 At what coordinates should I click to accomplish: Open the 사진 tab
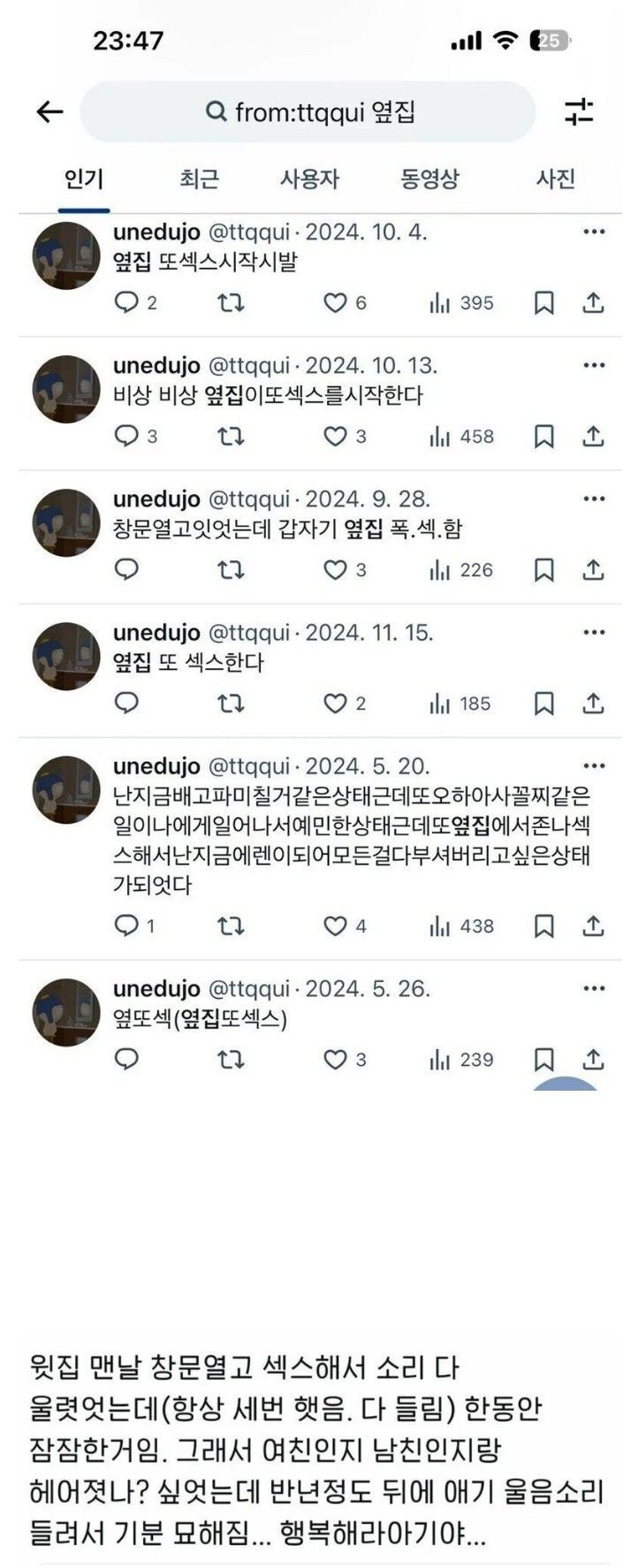(x=555, y=179)
